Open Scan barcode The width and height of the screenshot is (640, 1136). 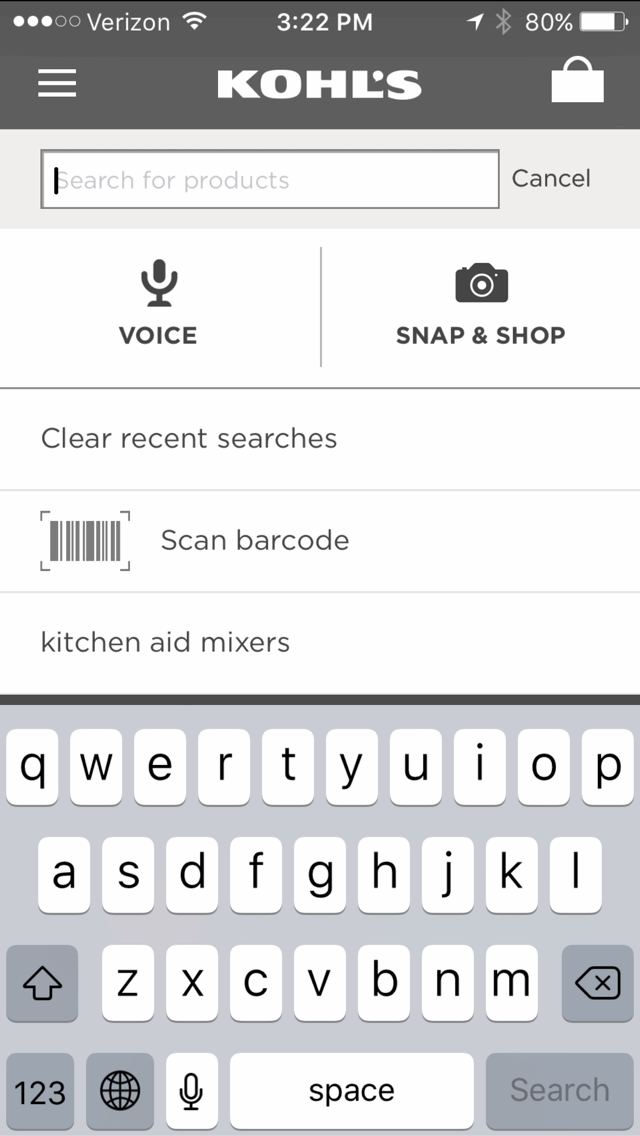coord(320,540)
